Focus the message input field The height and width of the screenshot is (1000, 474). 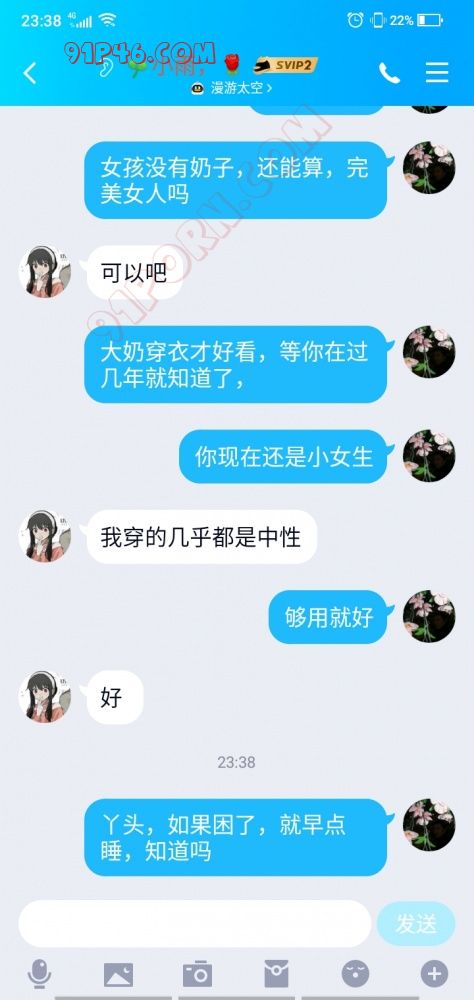click(195, 923)
